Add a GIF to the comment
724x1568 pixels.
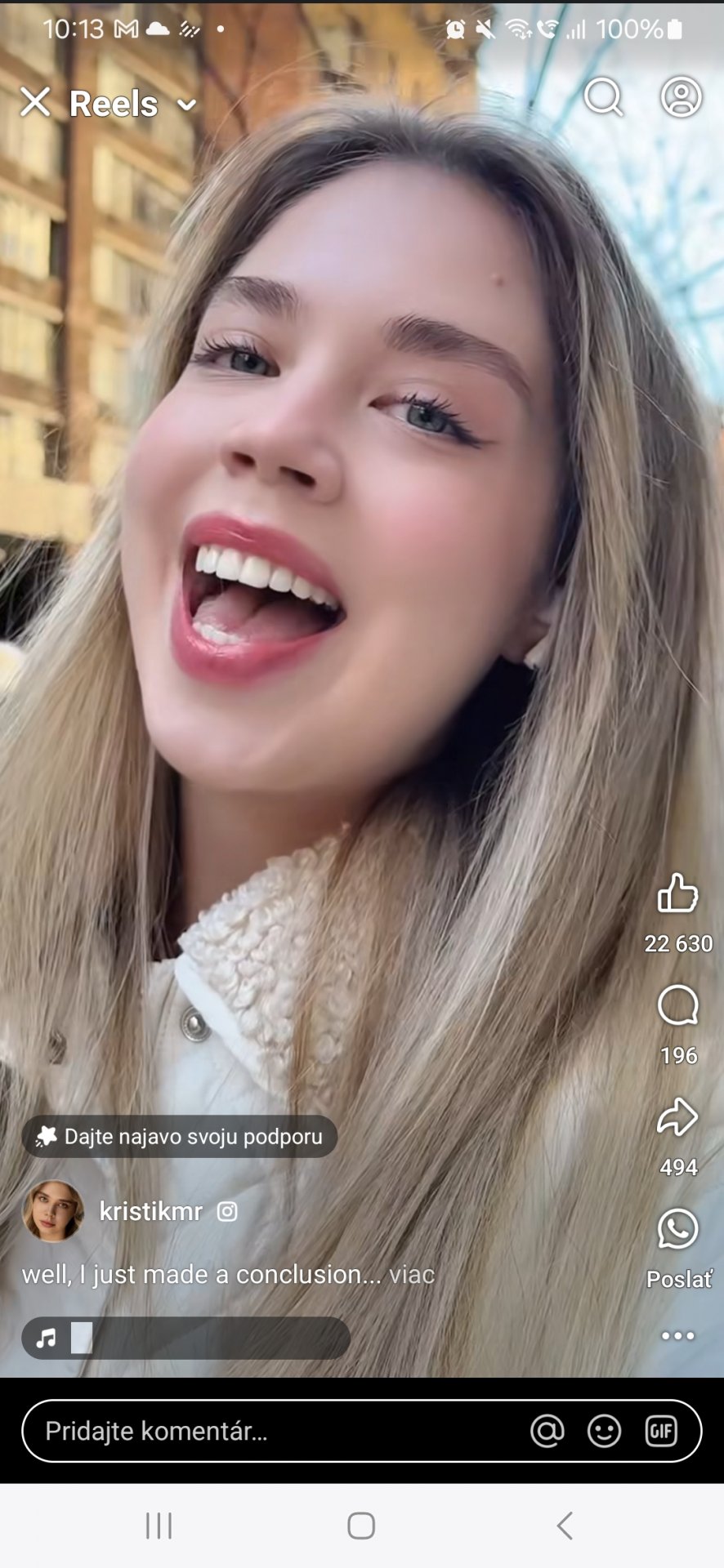tap(661, 1431)
